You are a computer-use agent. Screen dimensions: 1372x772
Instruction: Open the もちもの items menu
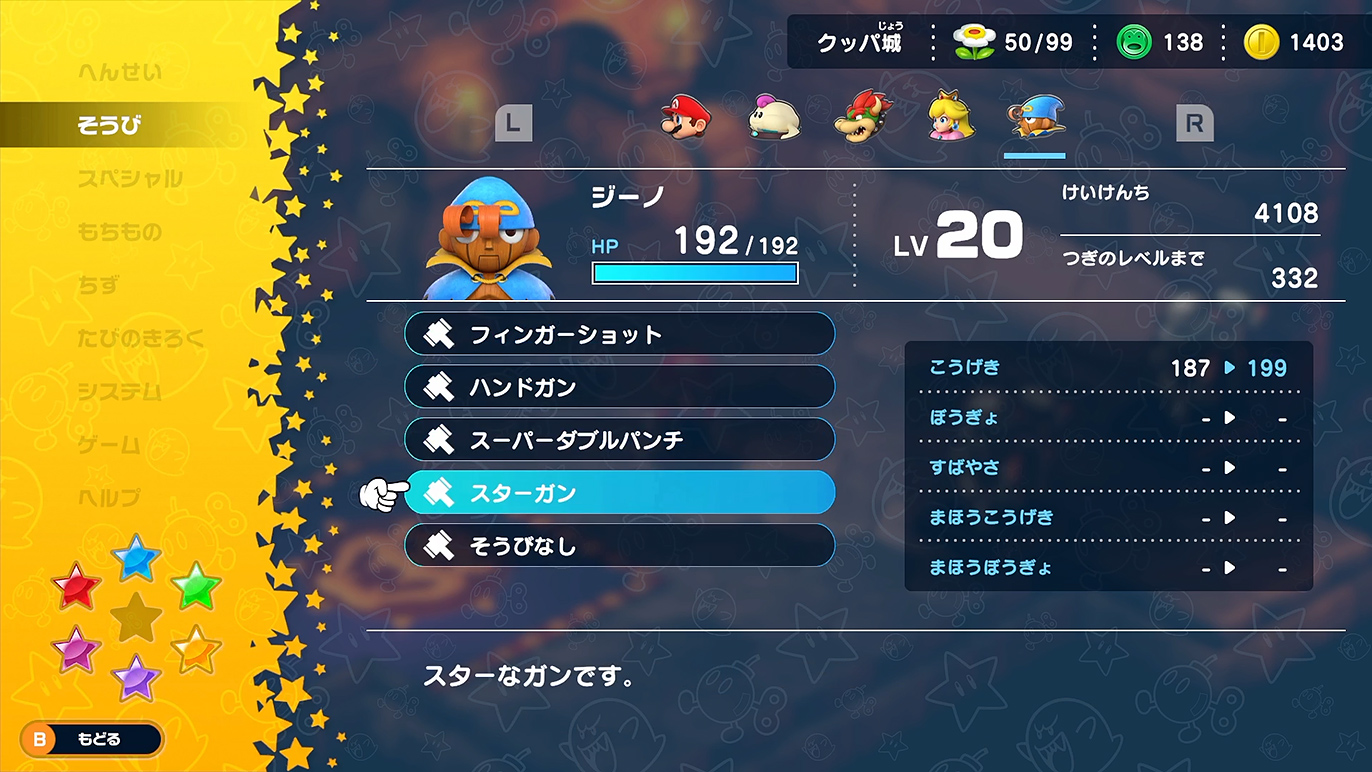(119, 232)
